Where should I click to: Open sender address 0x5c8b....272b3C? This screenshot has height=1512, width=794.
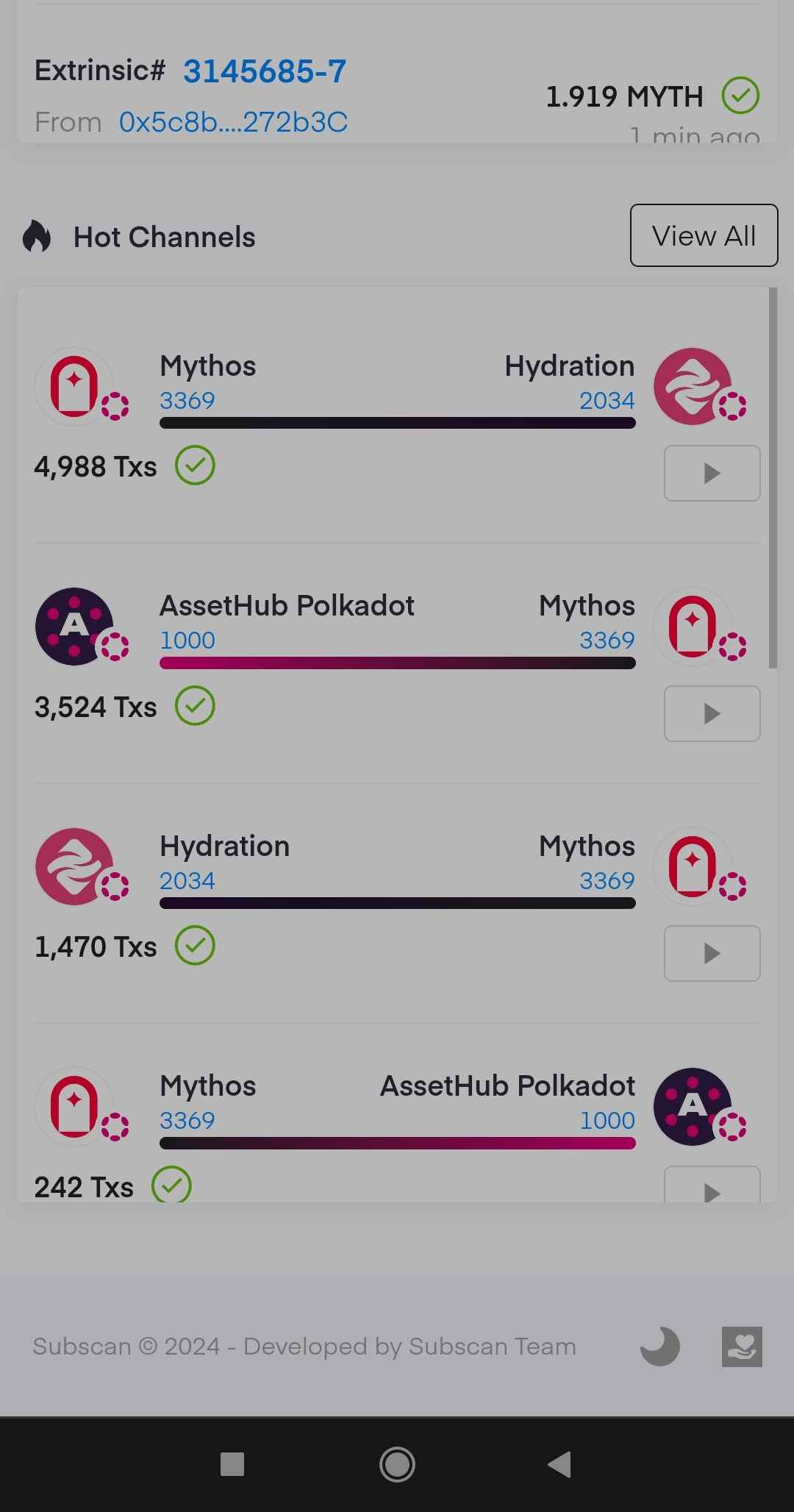[x=233, y=122]
